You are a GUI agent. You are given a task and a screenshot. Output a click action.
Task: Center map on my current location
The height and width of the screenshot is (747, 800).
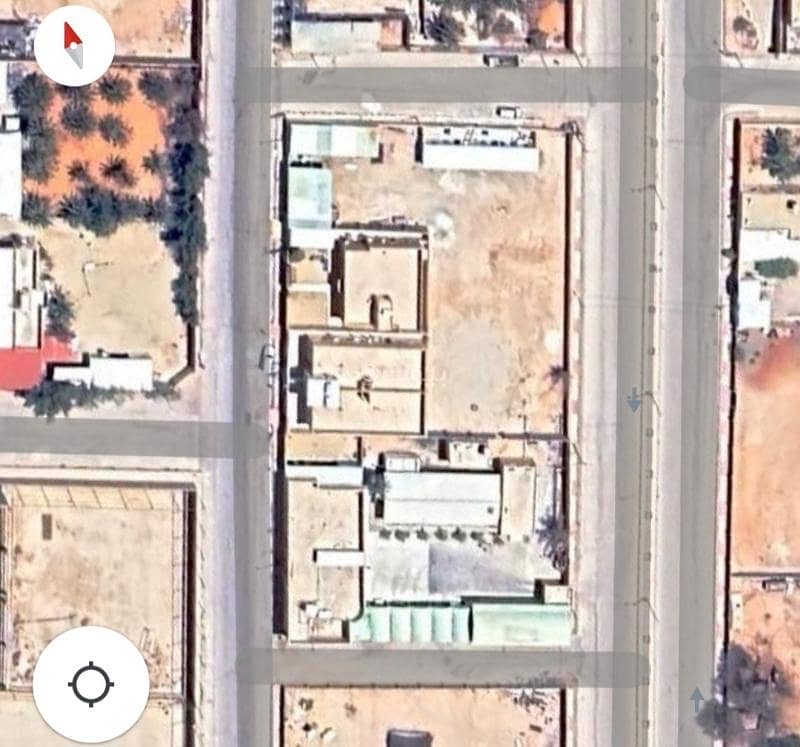pos(91,684)
